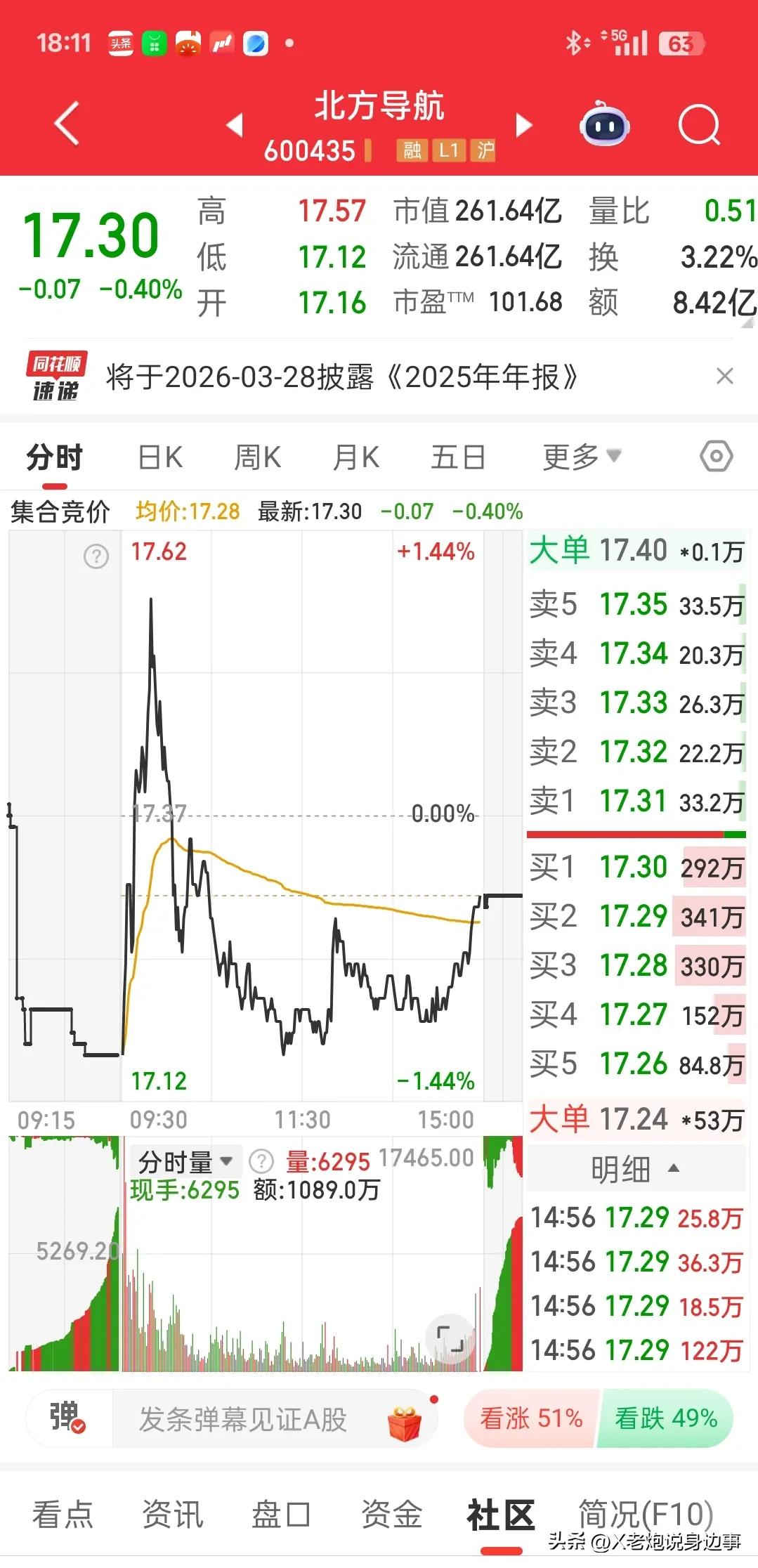Open chart settings via the gear icon
Image resolution: width=758 pixels, height=1568 pixels.
[x=716, y=456]
